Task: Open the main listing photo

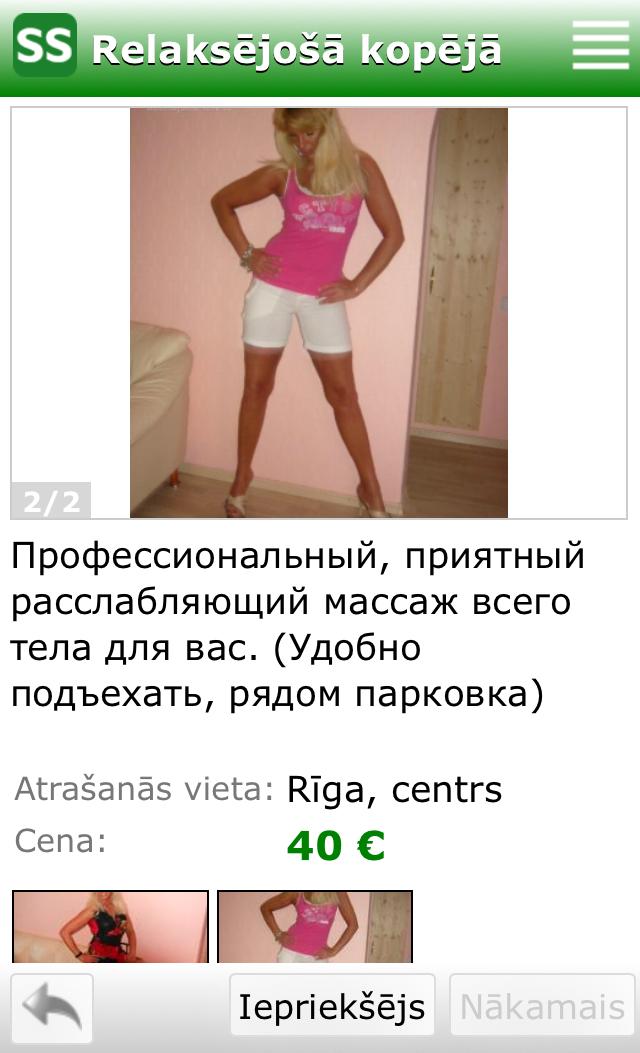Action: pyautogui.click(x=319, y=313)
